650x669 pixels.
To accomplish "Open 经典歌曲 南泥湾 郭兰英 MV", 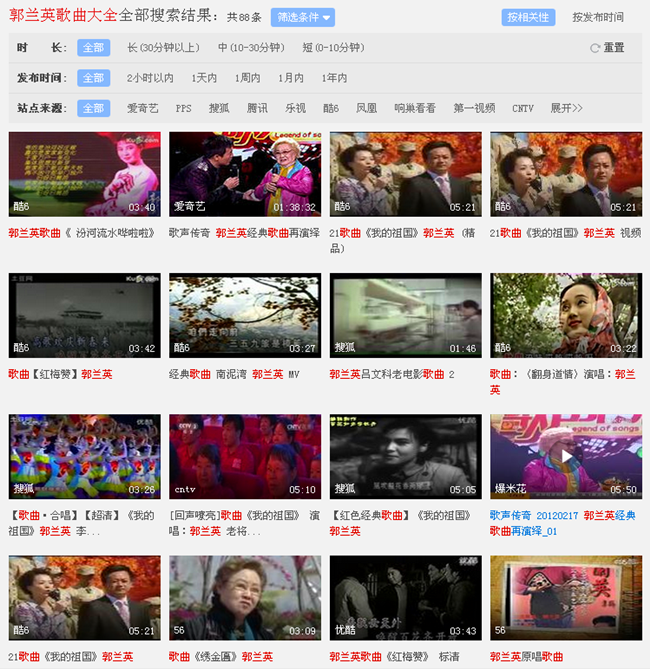I will tap(245, 315).
